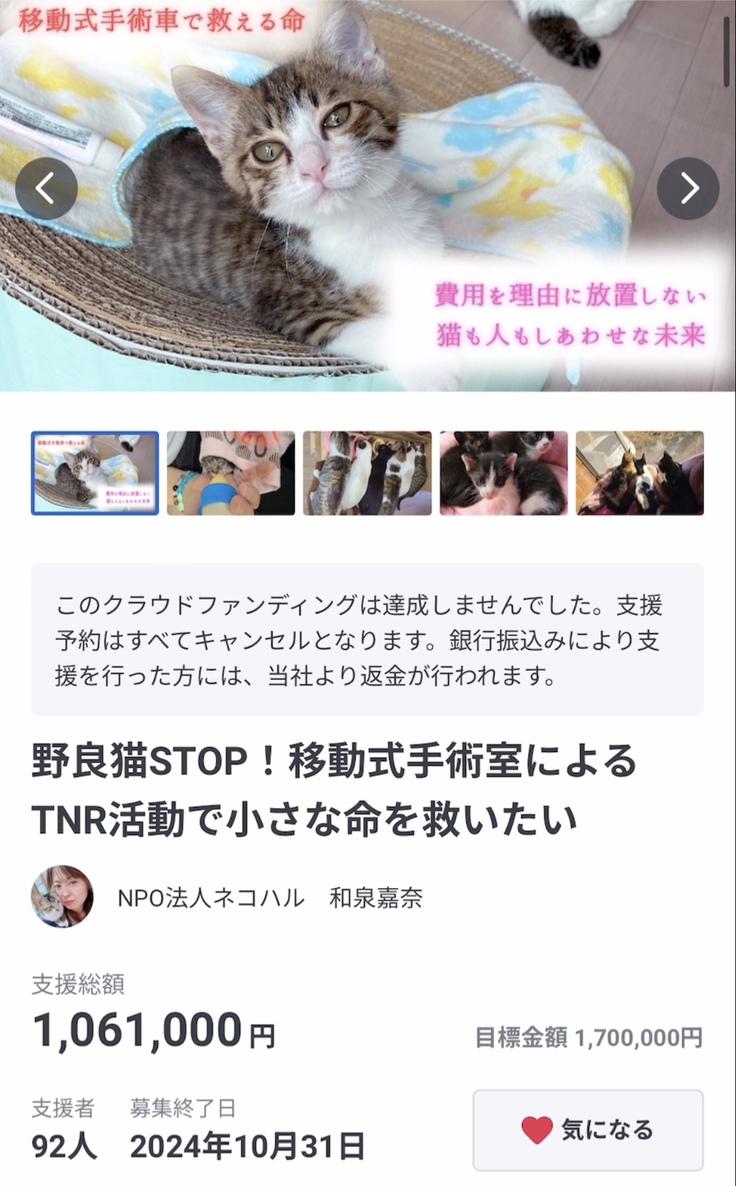Select the last thumbnail of cats by window
The width and height of the screenshot is (736, 1186).
pos(640,473)
